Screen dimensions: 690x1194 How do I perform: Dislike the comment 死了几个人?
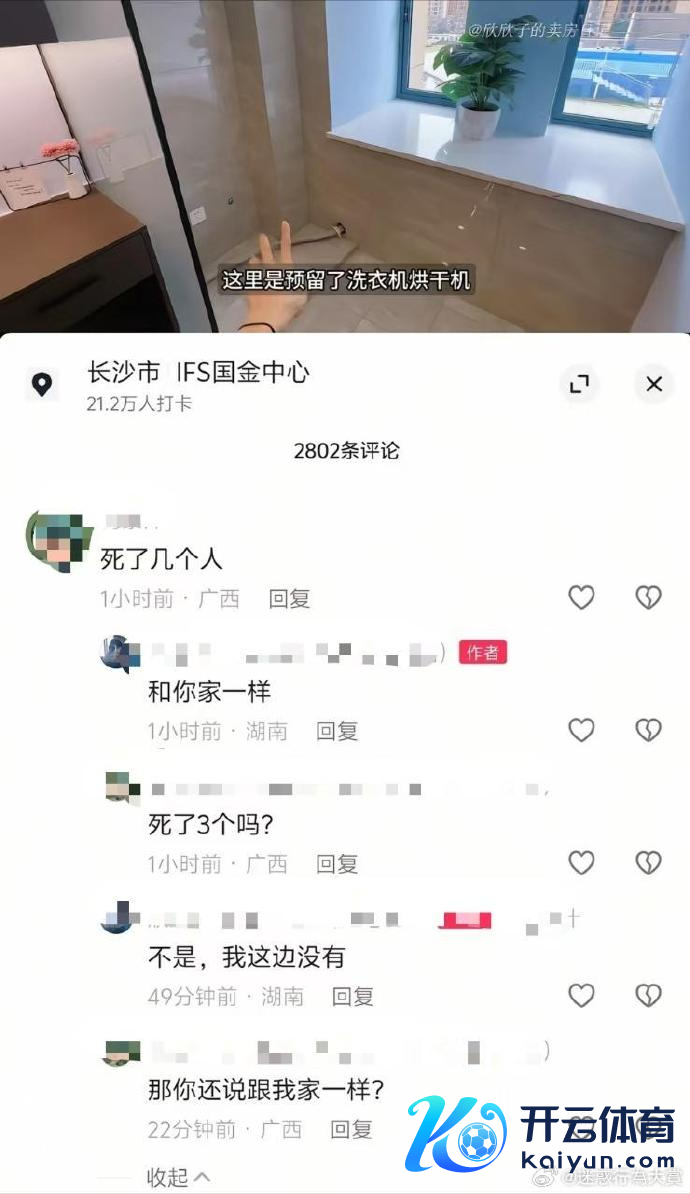[x=649, y=598]
